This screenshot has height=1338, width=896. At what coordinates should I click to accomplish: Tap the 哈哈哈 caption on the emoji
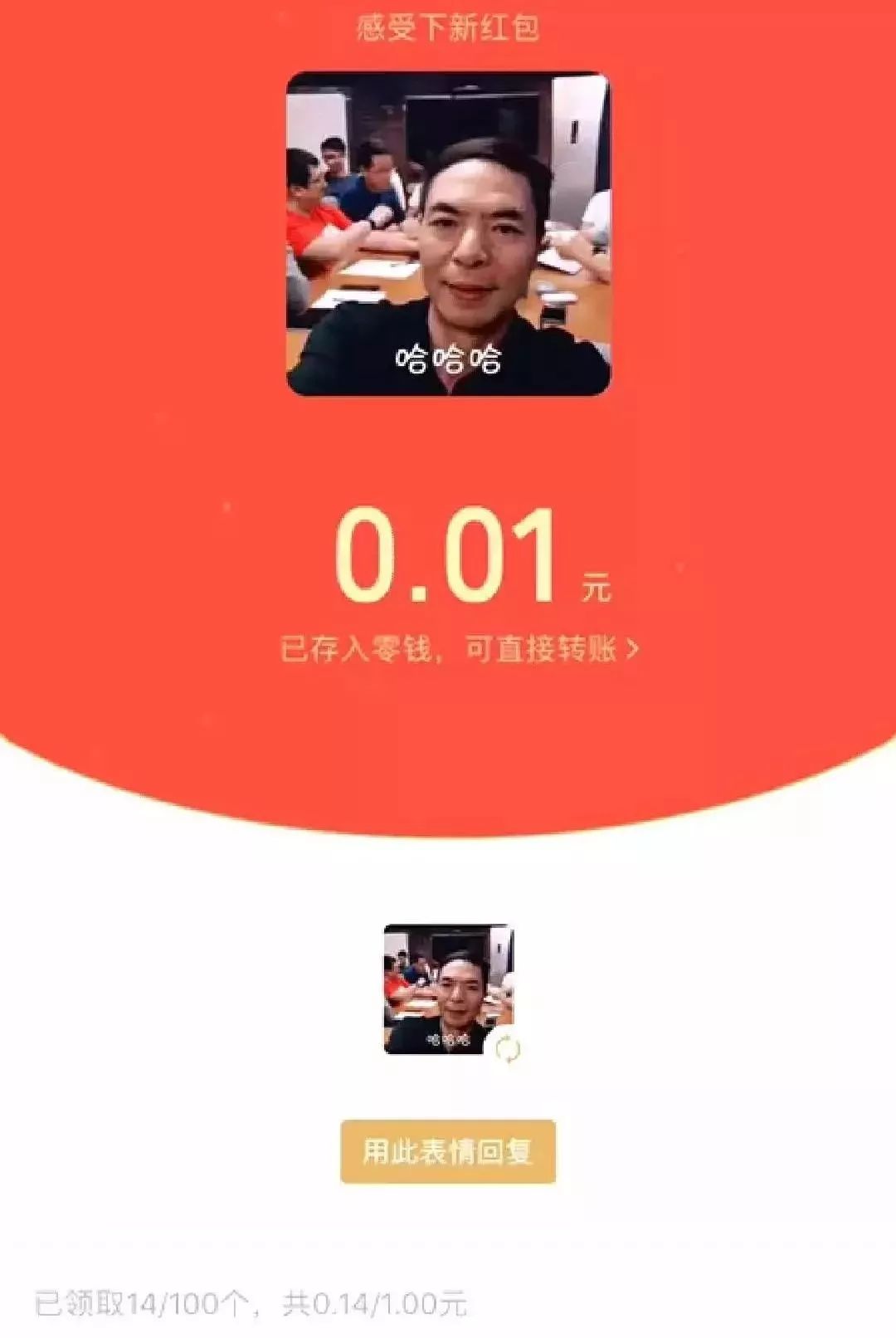click(448, 361)
